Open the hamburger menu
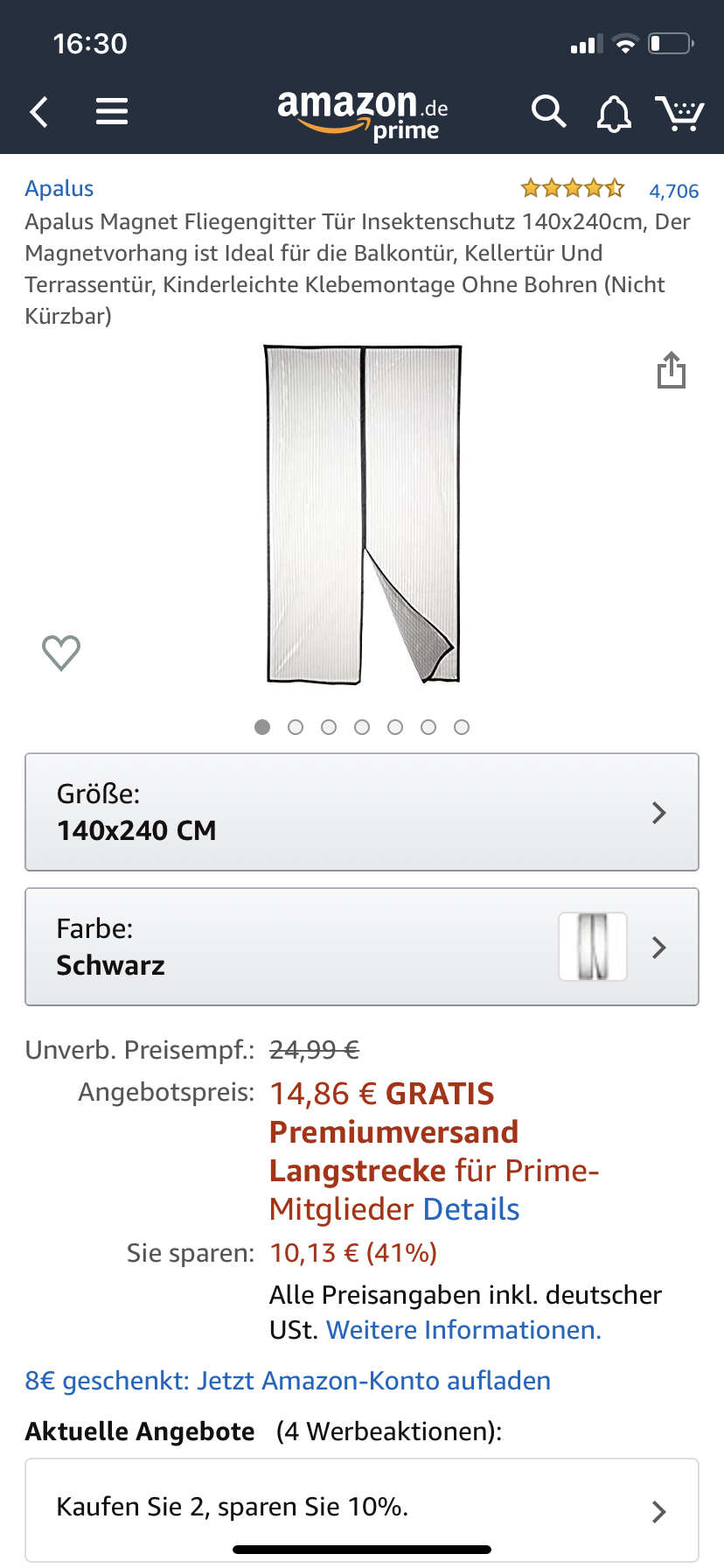Image resolution: width=724 pixels, height=1568 pixels. (x=112, y=112)
